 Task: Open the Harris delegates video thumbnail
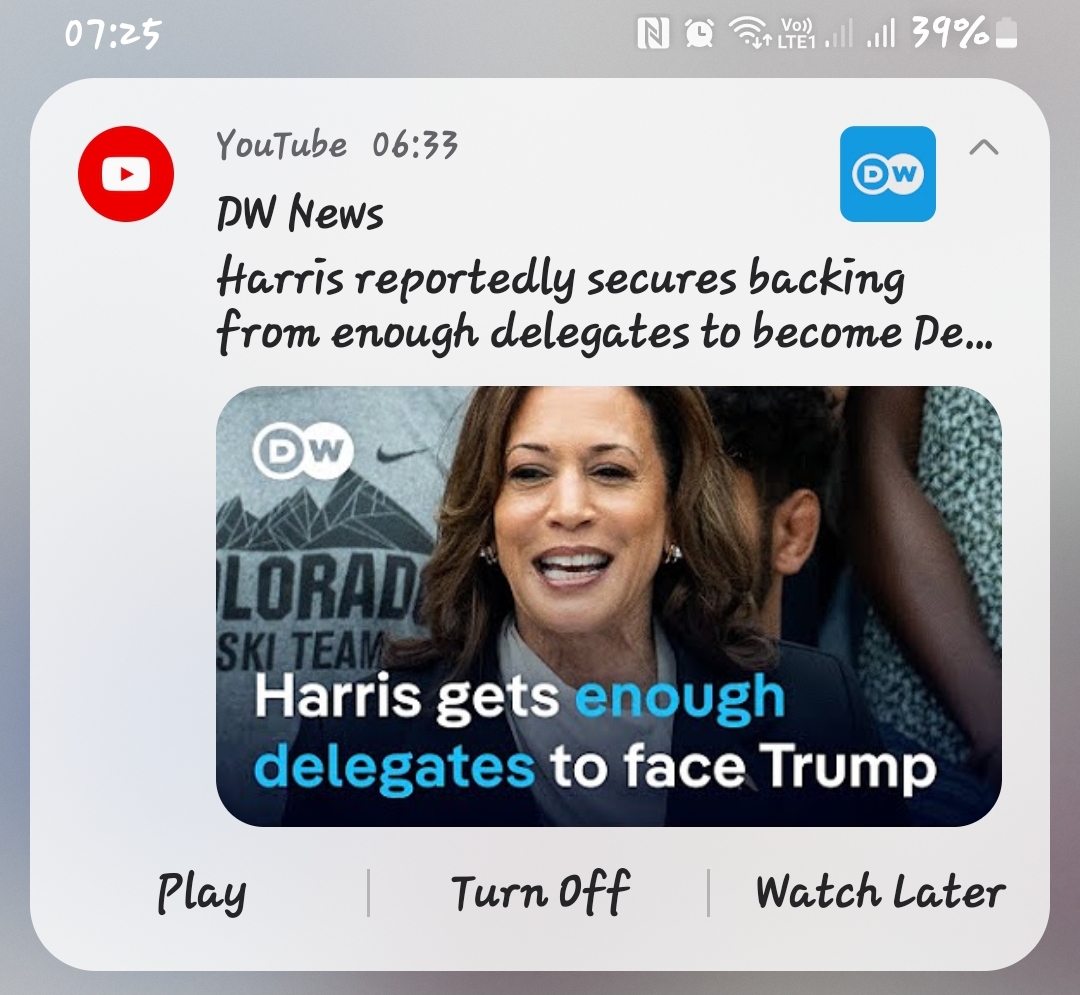tap(608, 606)
